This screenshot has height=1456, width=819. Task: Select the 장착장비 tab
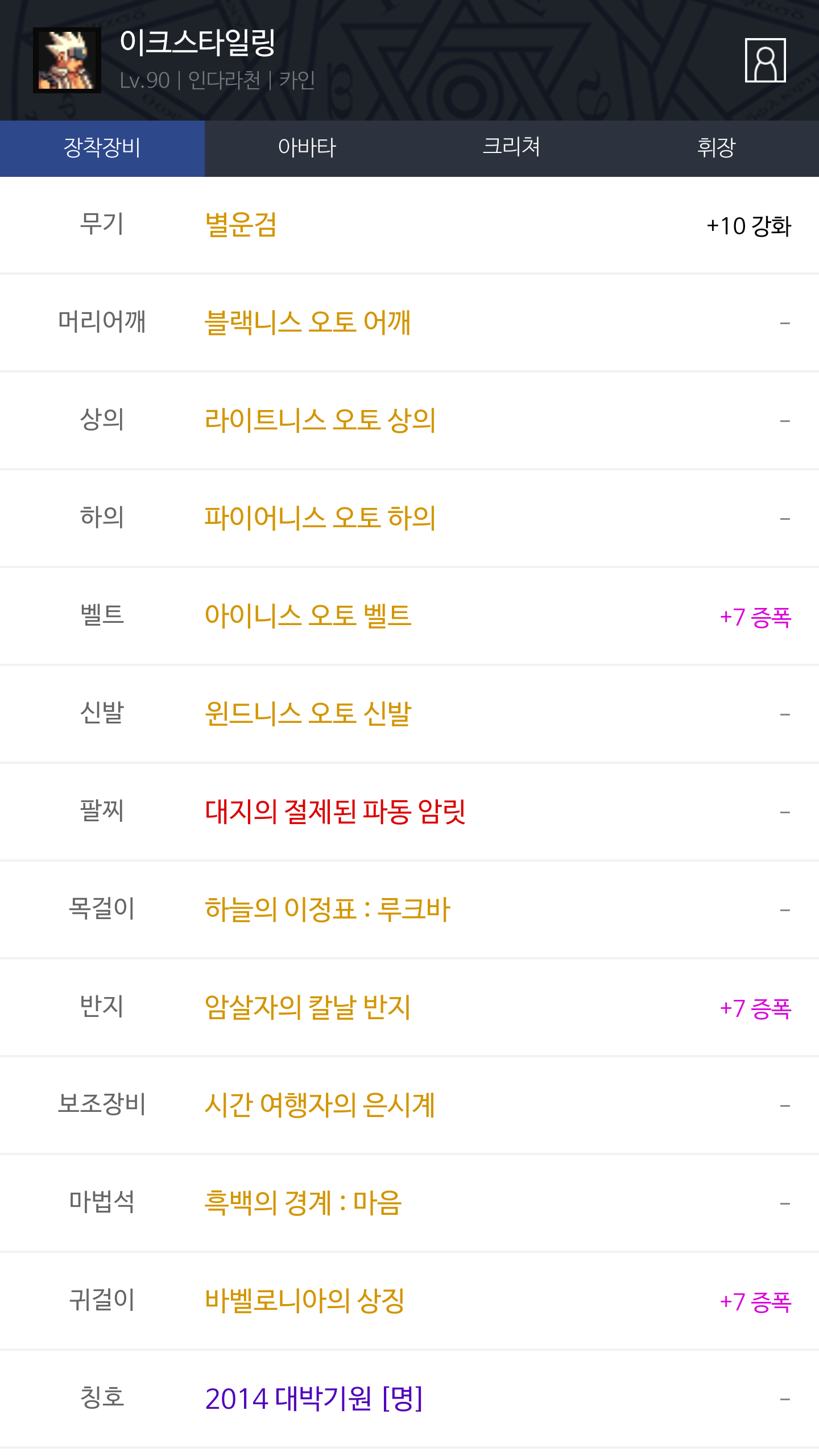[x=102, y=148]
